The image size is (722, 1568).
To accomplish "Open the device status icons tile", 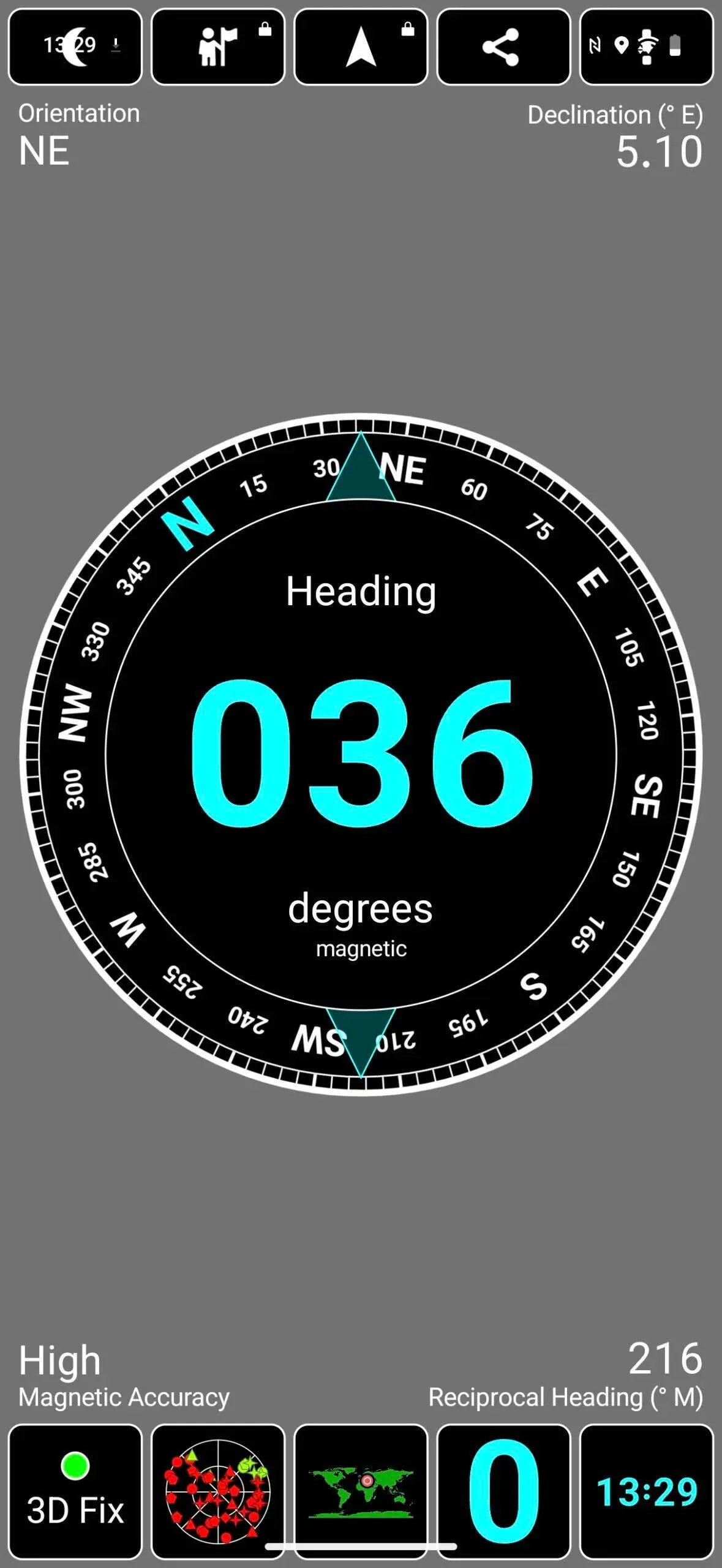I will (646, 47).
